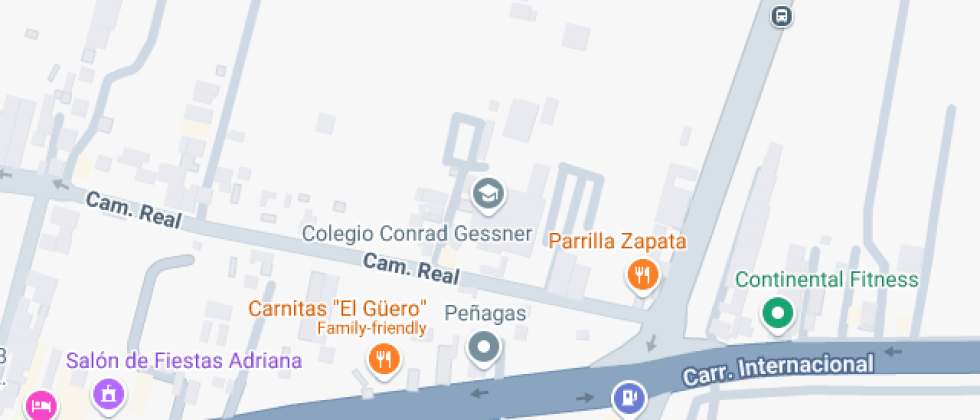Screen dimensions: 980x420
Task: Select the Parrilla Zapata restaurant pin
Action: 642,273
